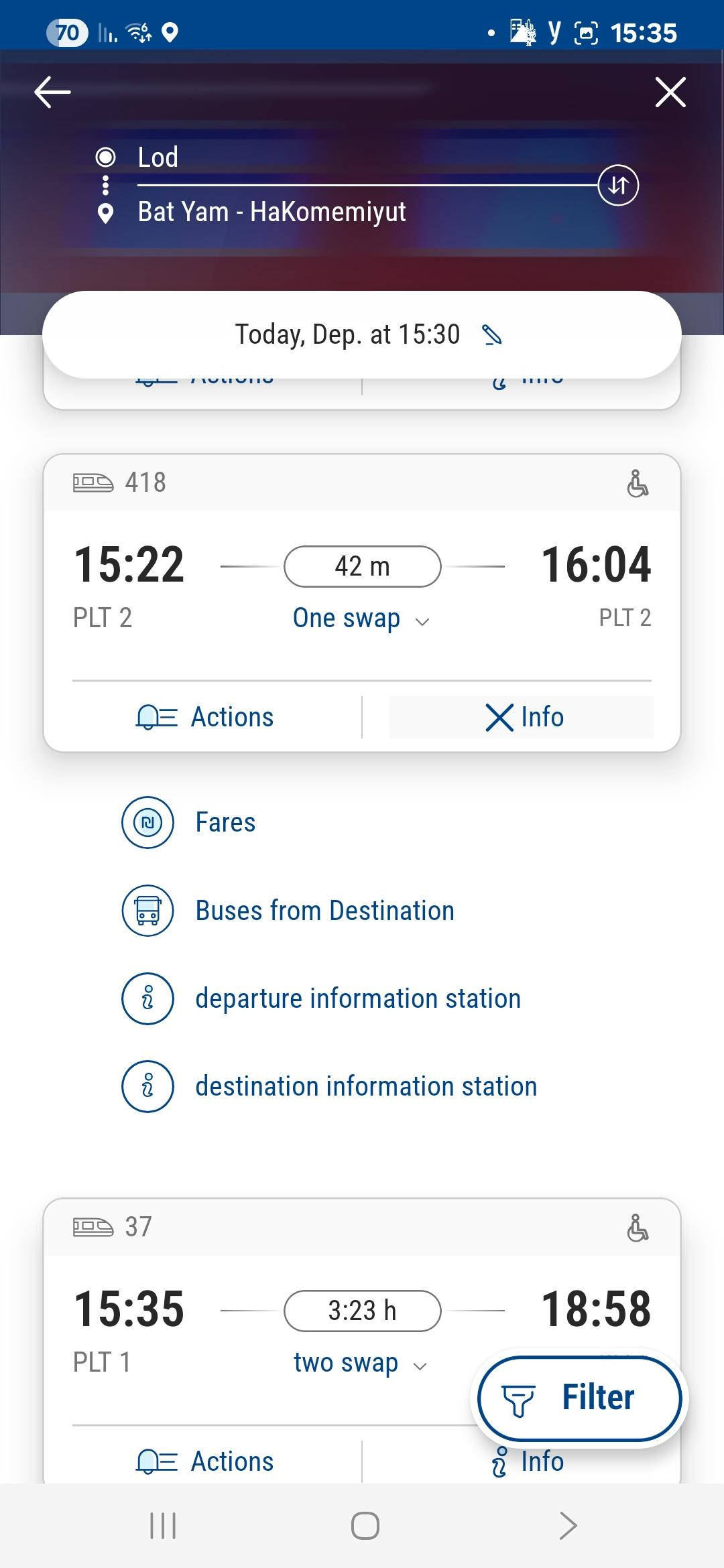
Task: Change destination Bat Yam - HaKomemiyut
Action: [x=271, y=212]
